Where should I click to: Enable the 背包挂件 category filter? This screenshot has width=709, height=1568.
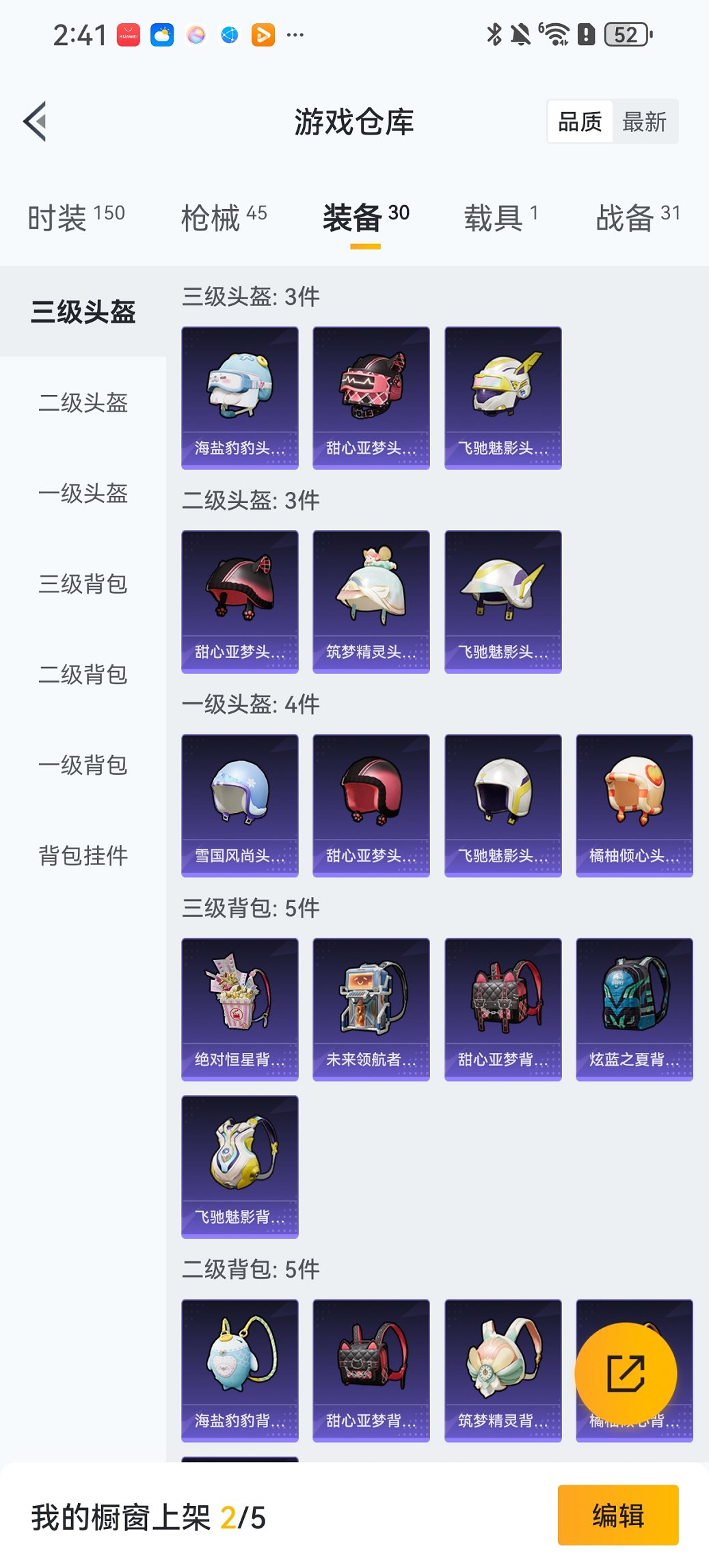click(82, 855)
